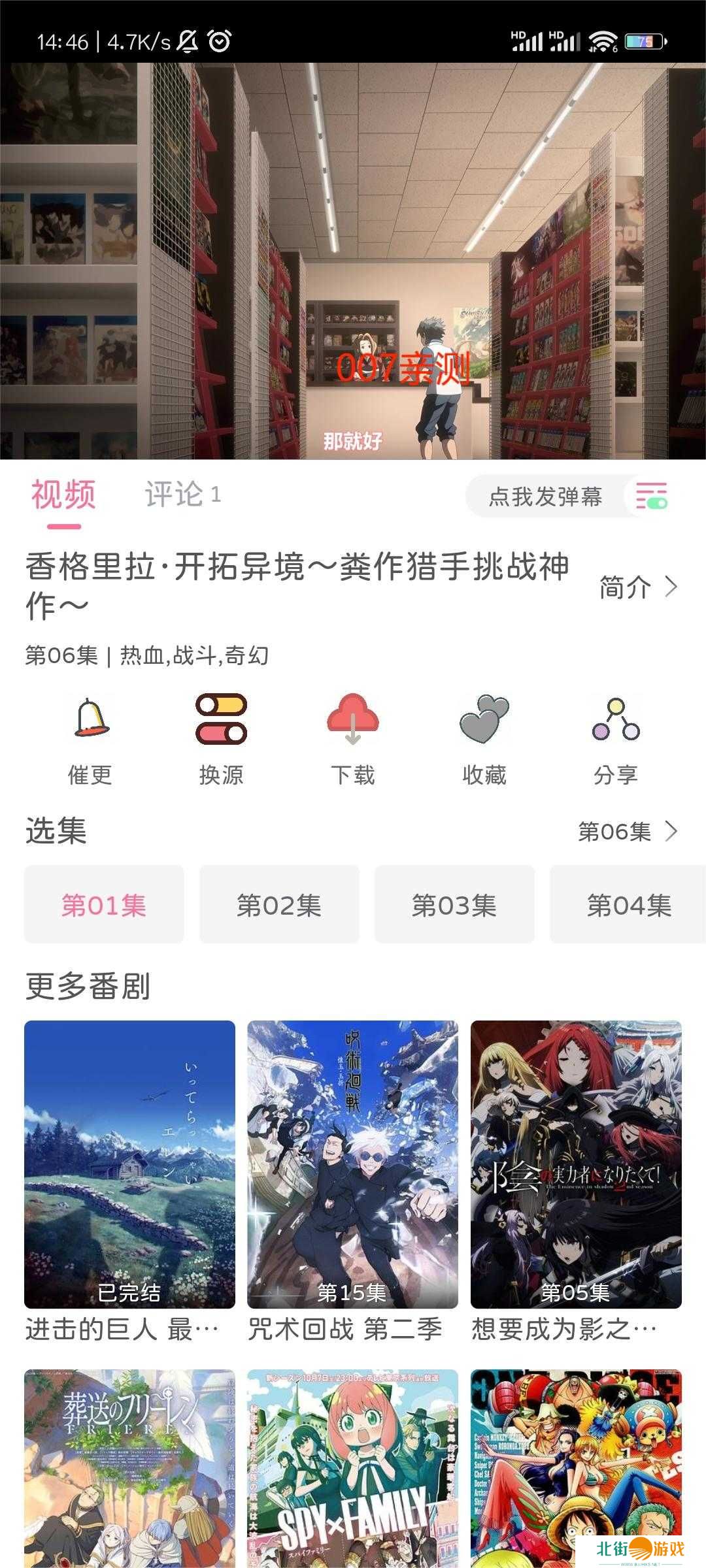This screenshot has width=706, height=1568.
Task: Jump to episode 第04集
Action: click(628, 905)
